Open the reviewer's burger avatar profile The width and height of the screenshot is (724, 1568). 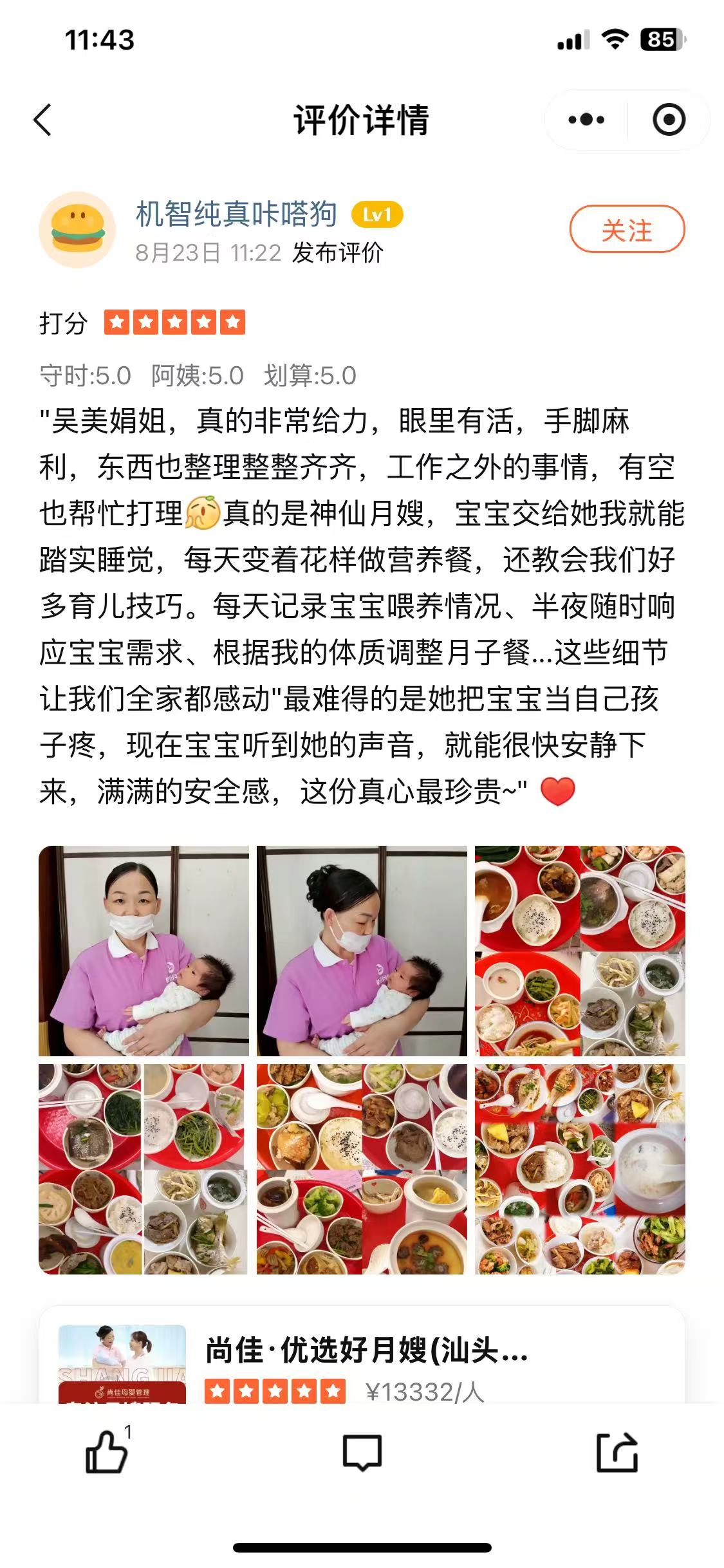pyautogui.click(x=77, y=230)
